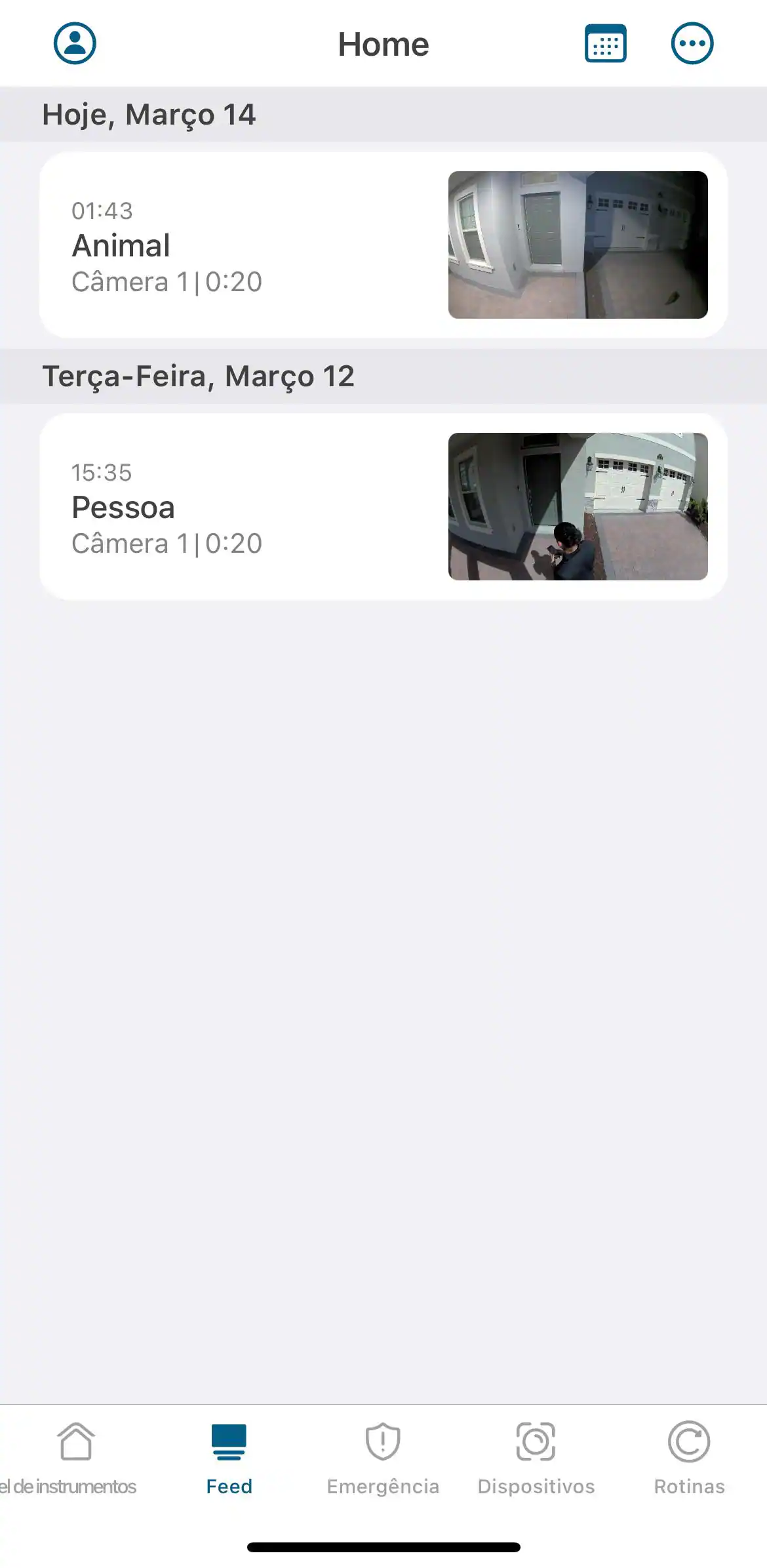Open the more options menu
This screenshot has width=767, height=1568.
pos(692,43)
